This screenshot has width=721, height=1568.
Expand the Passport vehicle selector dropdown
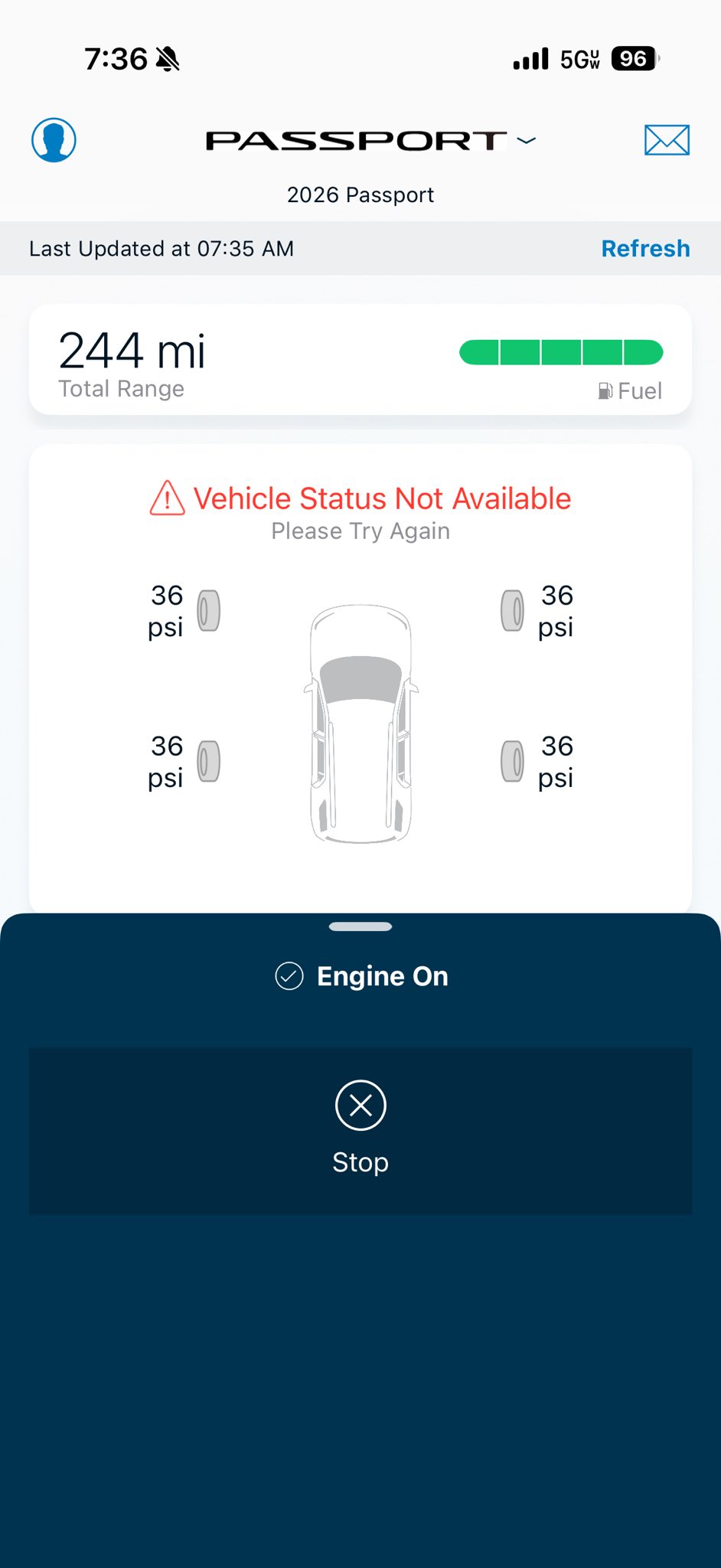click(526, 140)
